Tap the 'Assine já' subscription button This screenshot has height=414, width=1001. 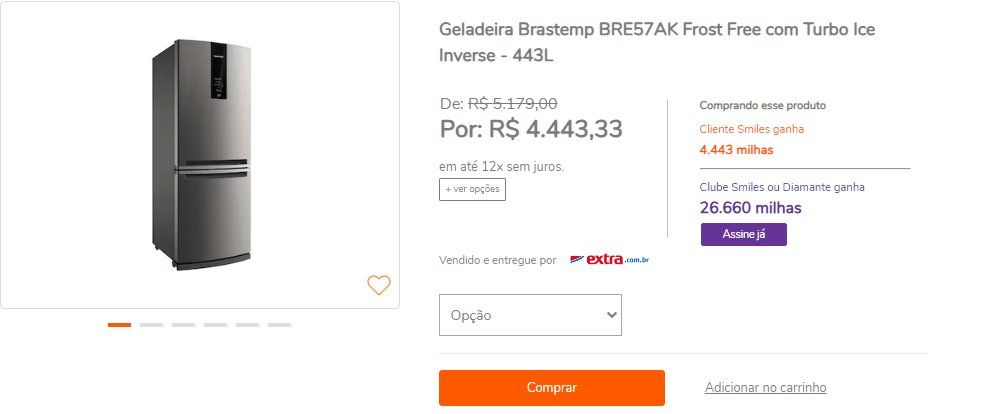[744, 234]
